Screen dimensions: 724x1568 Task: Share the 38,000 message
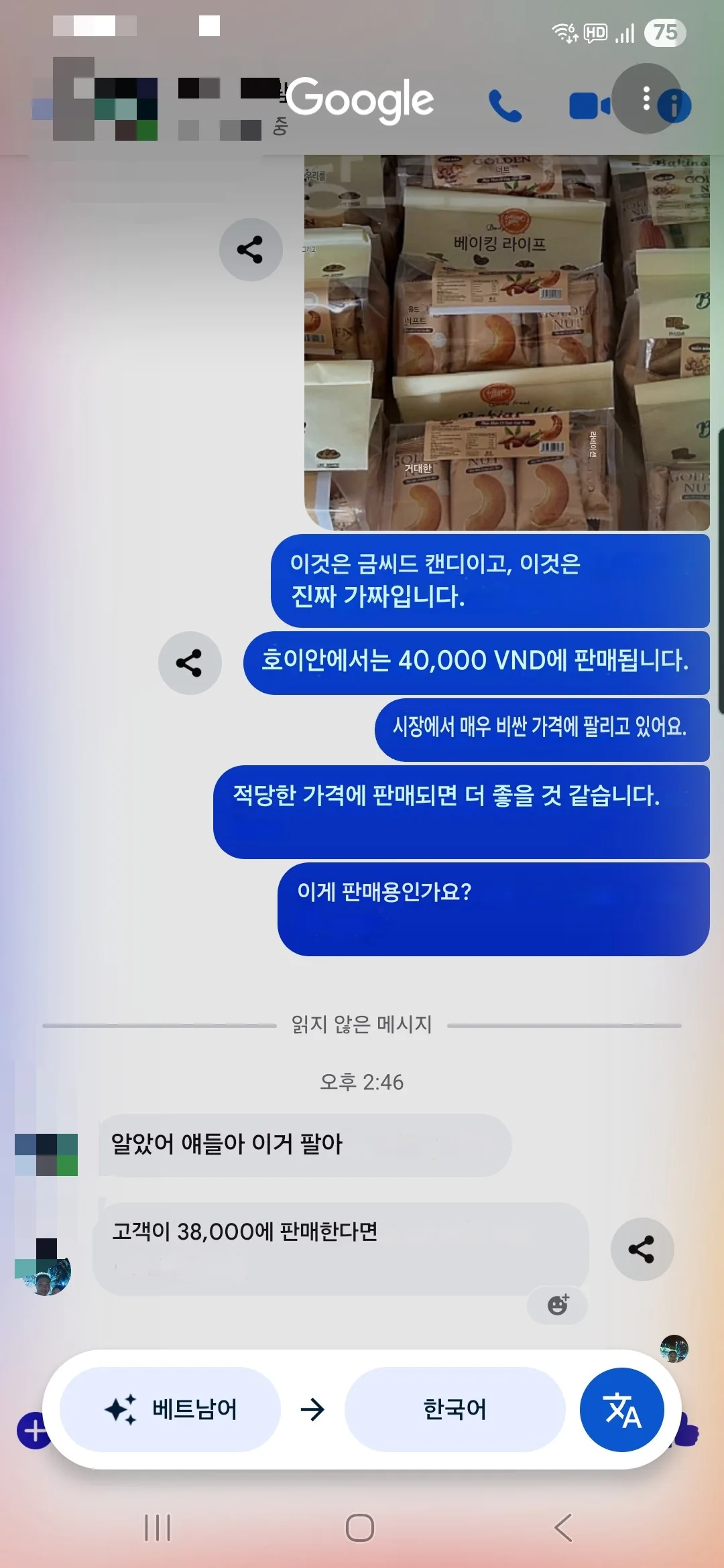click(642, 1249)
